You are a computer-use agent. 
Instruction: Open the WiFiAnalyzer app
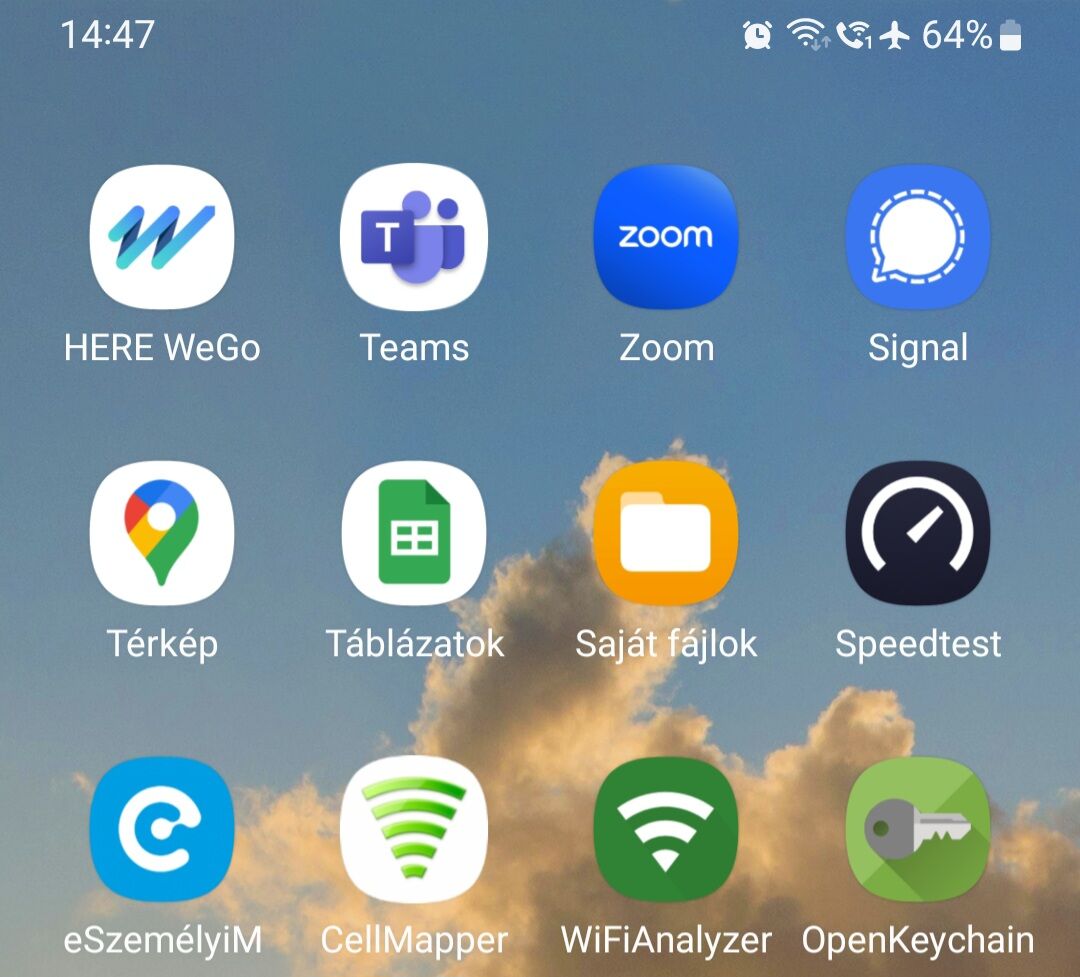tap(666, 829)
